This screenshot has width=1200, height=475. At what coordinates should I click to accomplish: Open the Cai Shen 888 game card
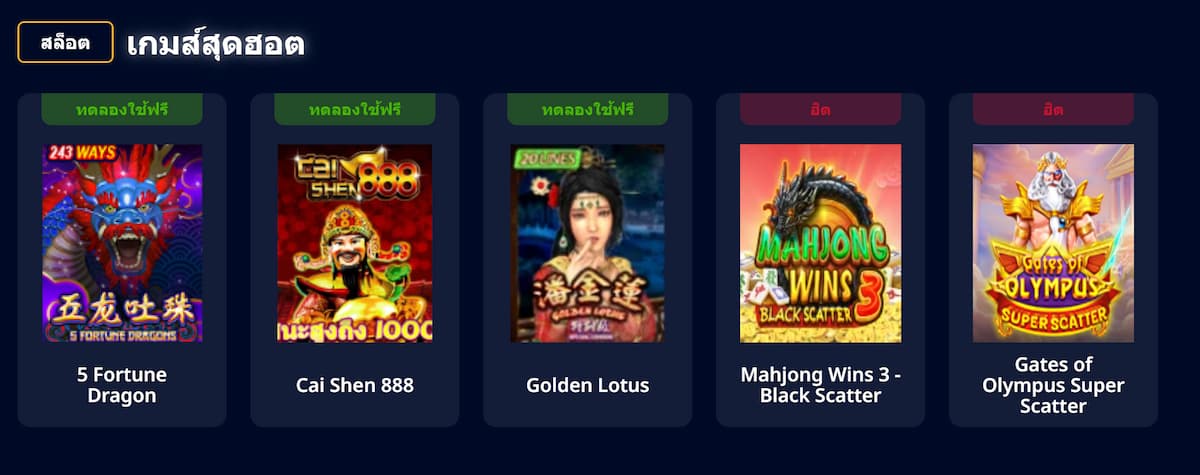(355, 243)
